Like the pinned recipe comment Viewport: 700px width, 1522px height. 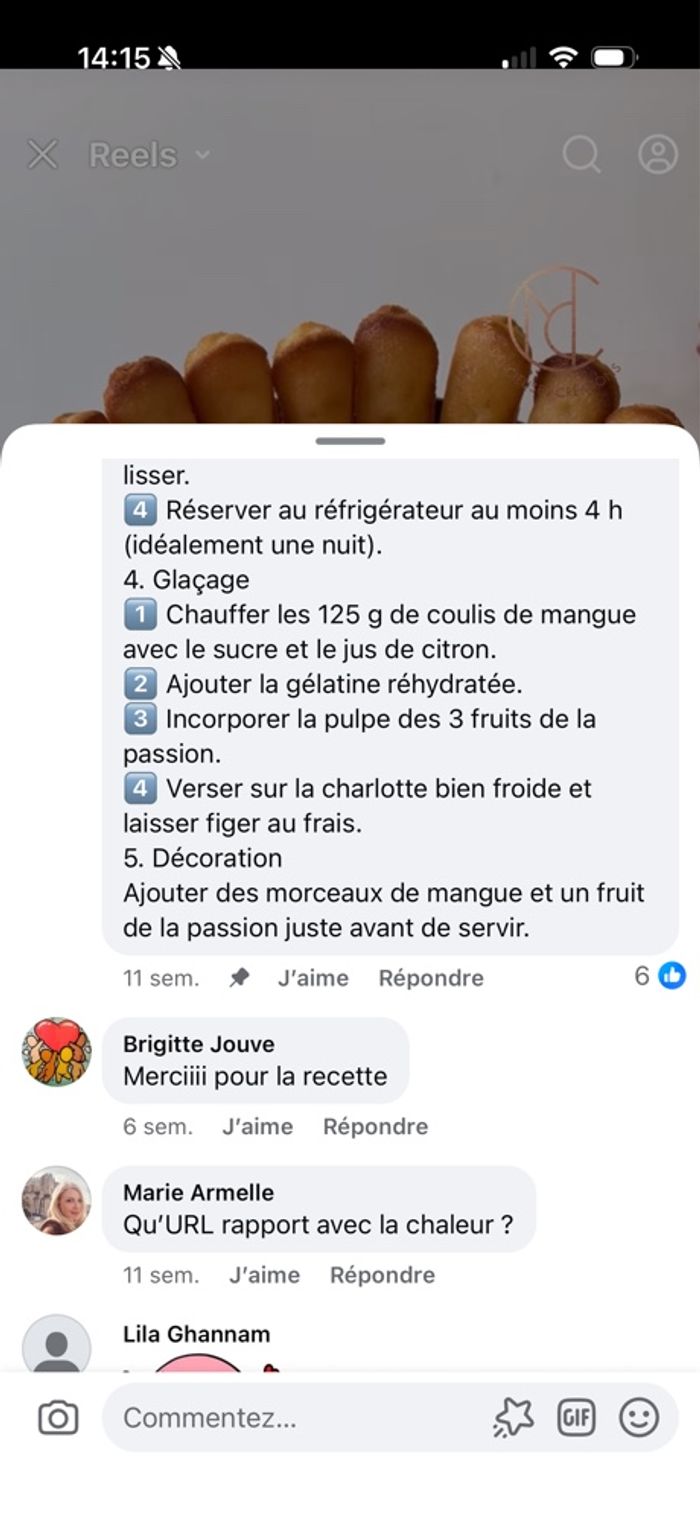312,978
